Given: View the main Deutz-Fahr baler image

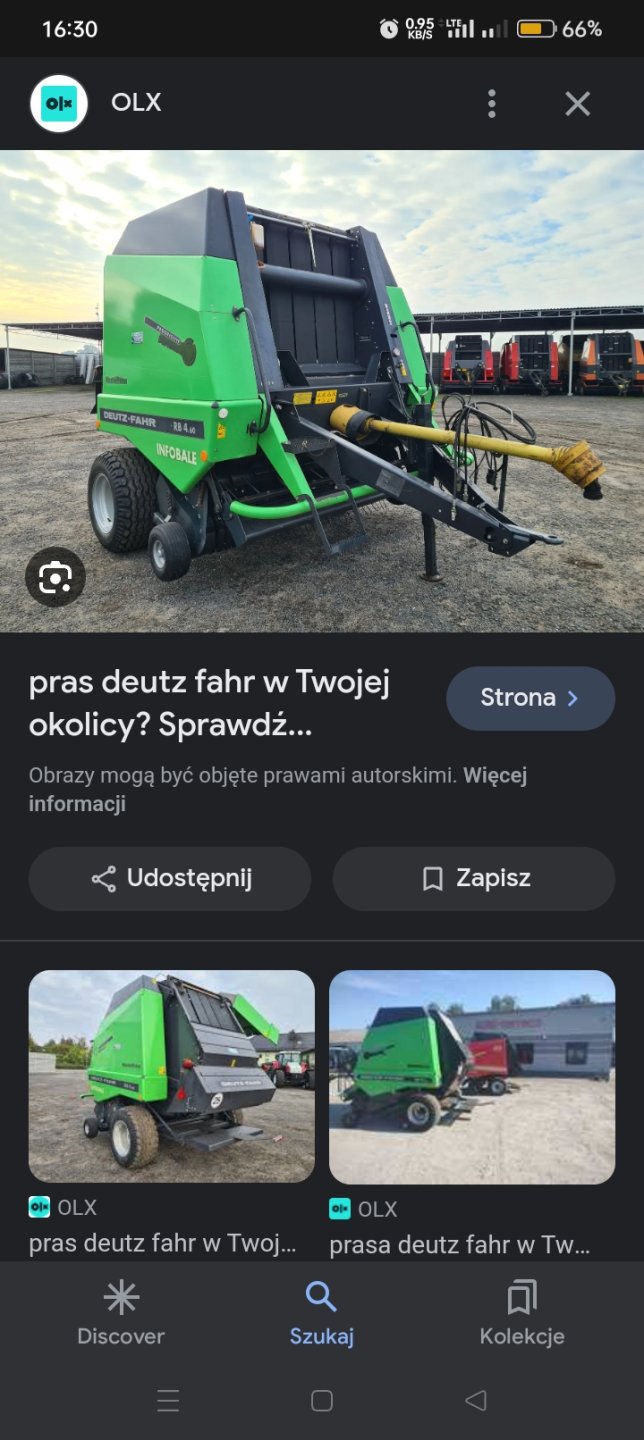Looking at the screenshot, I should tap(322, 390).
